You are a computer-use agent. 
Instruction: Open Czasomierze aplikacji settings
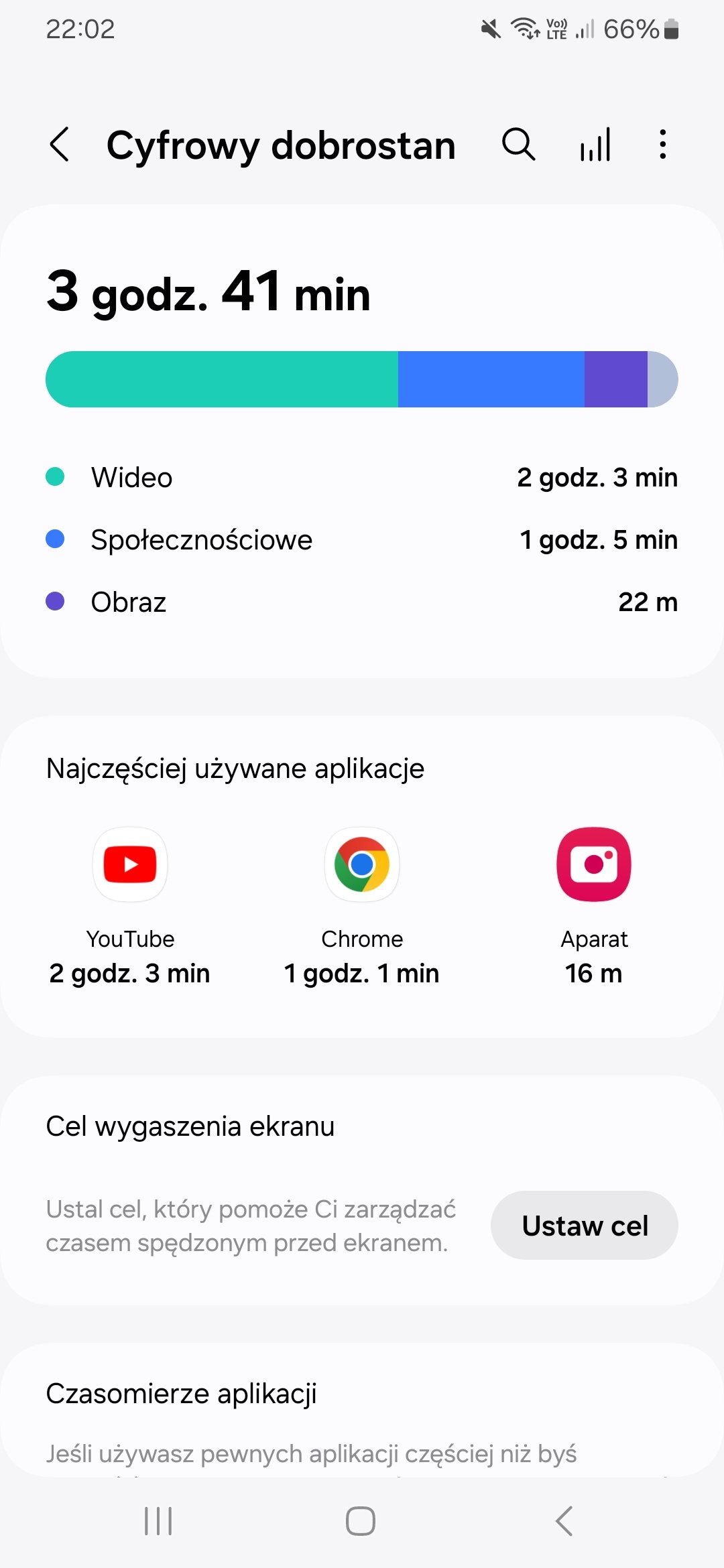click(362, 1410)
